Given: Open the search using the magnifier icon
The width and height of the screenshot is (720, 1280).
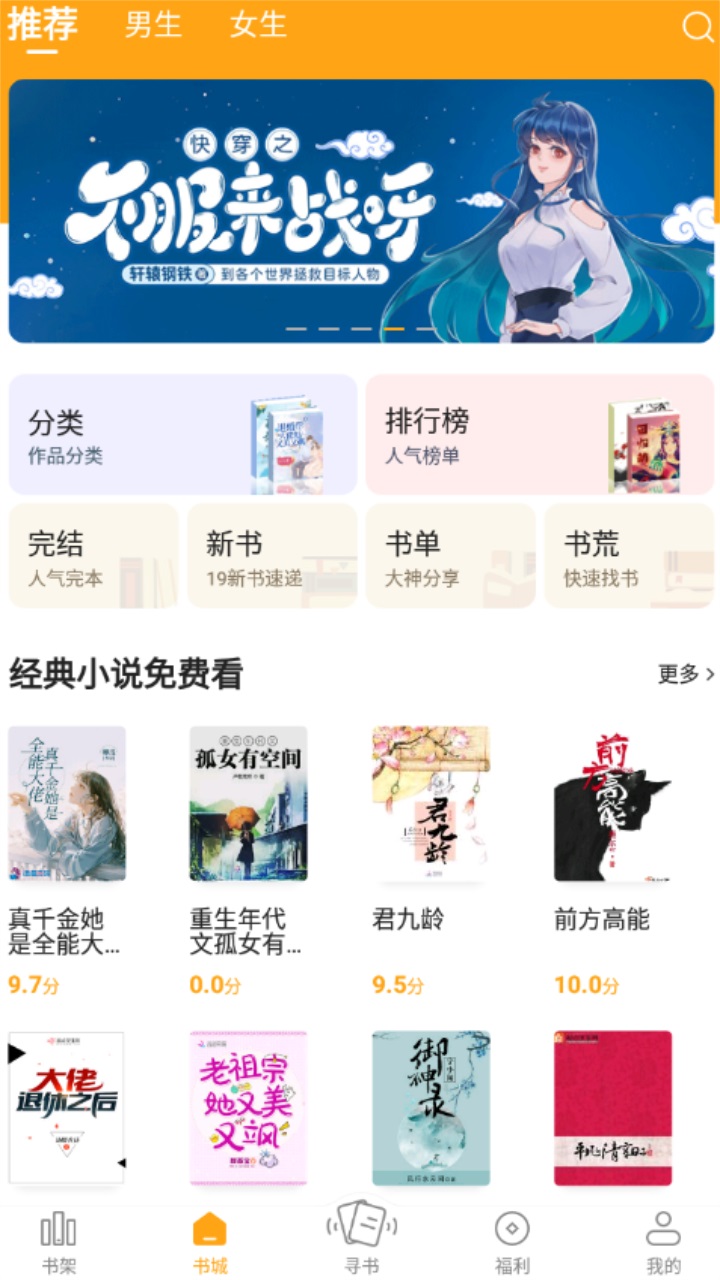Looking at the screenshot, I should (x=697, y=28).
